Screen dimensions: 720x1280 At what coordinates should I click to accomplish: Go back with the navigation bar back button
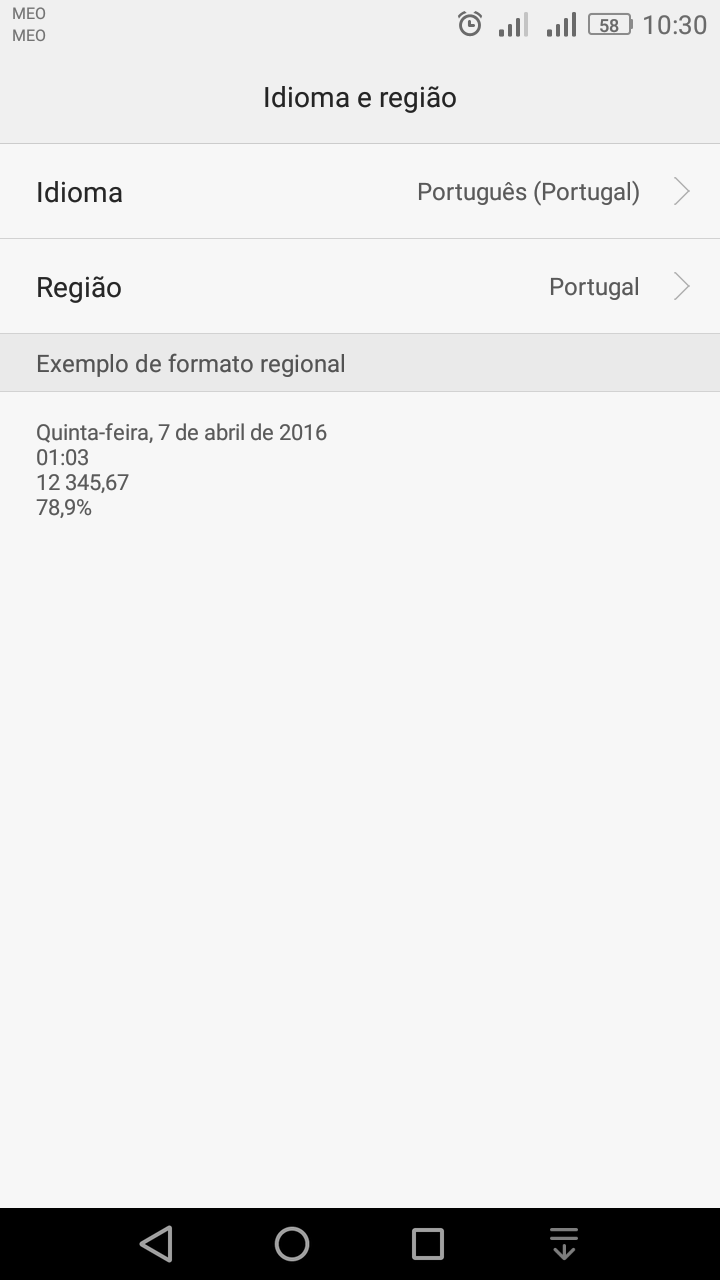click(156, 1244)
